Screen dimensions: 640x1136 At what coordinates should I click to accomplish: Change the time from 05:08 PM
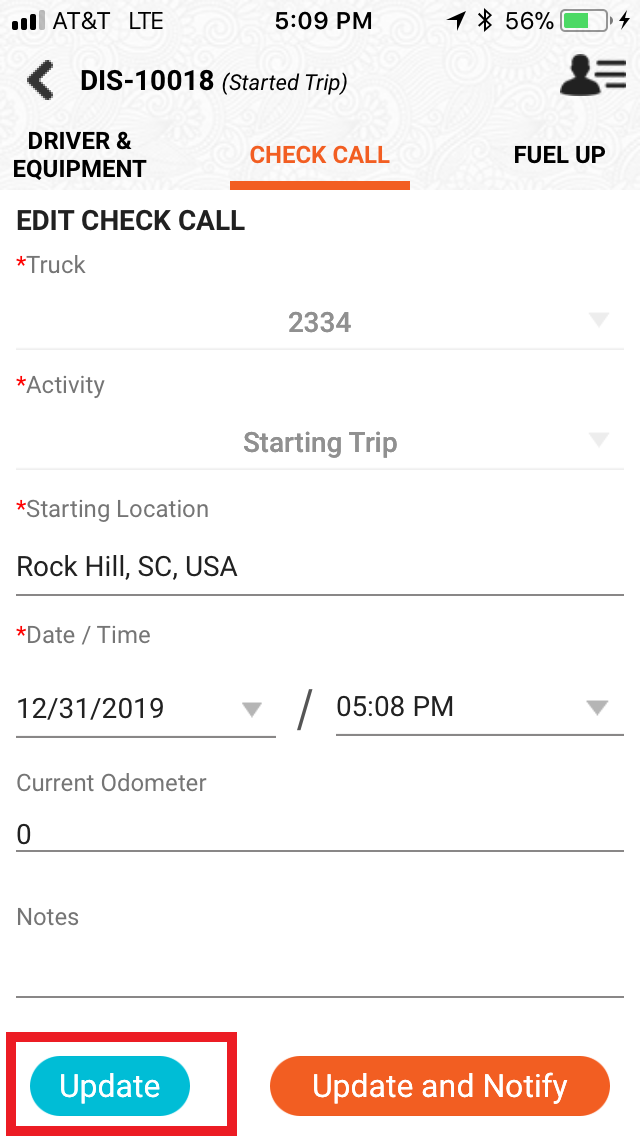pyautogui.click(x=479, y=708)
